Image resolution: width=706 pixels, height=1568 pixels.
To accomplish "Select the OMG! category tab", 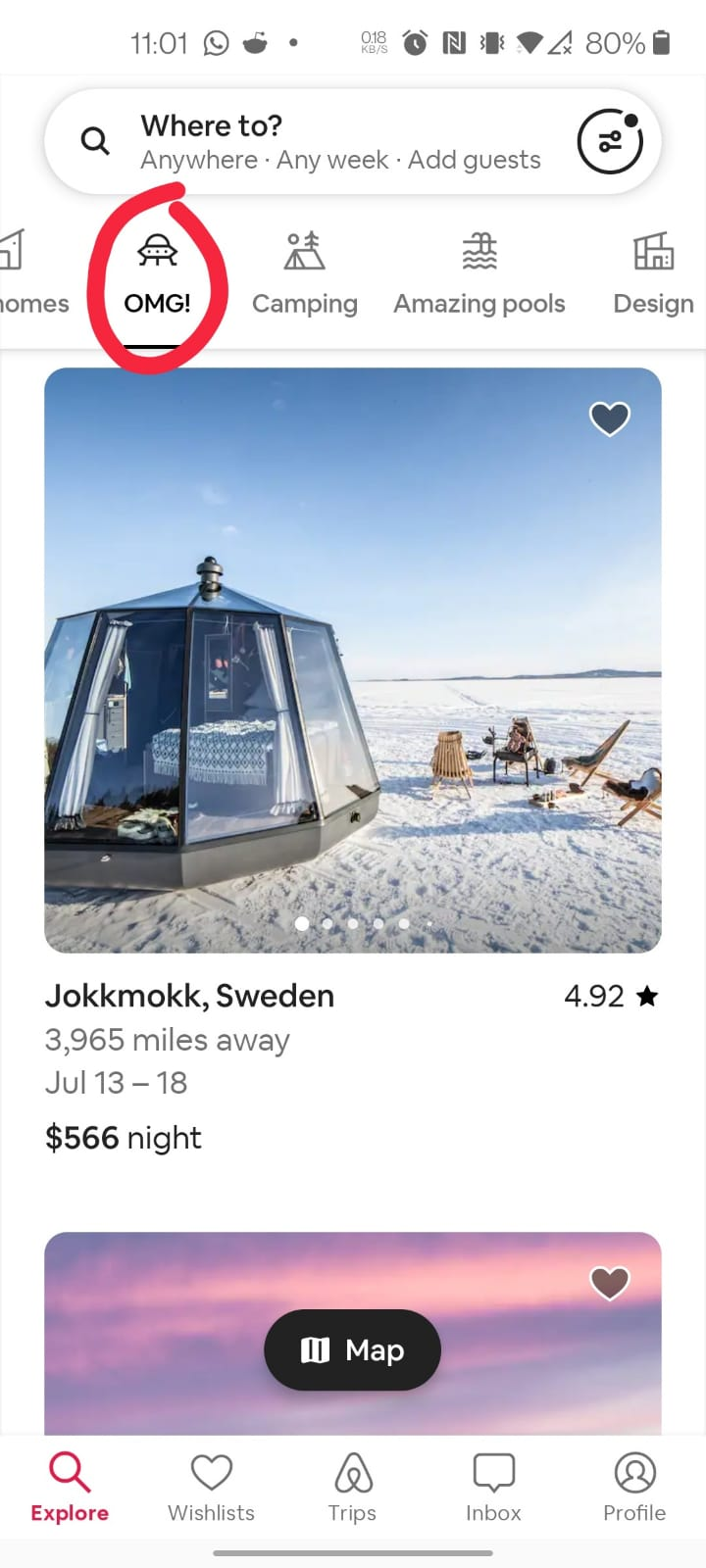I will point(157,275).
